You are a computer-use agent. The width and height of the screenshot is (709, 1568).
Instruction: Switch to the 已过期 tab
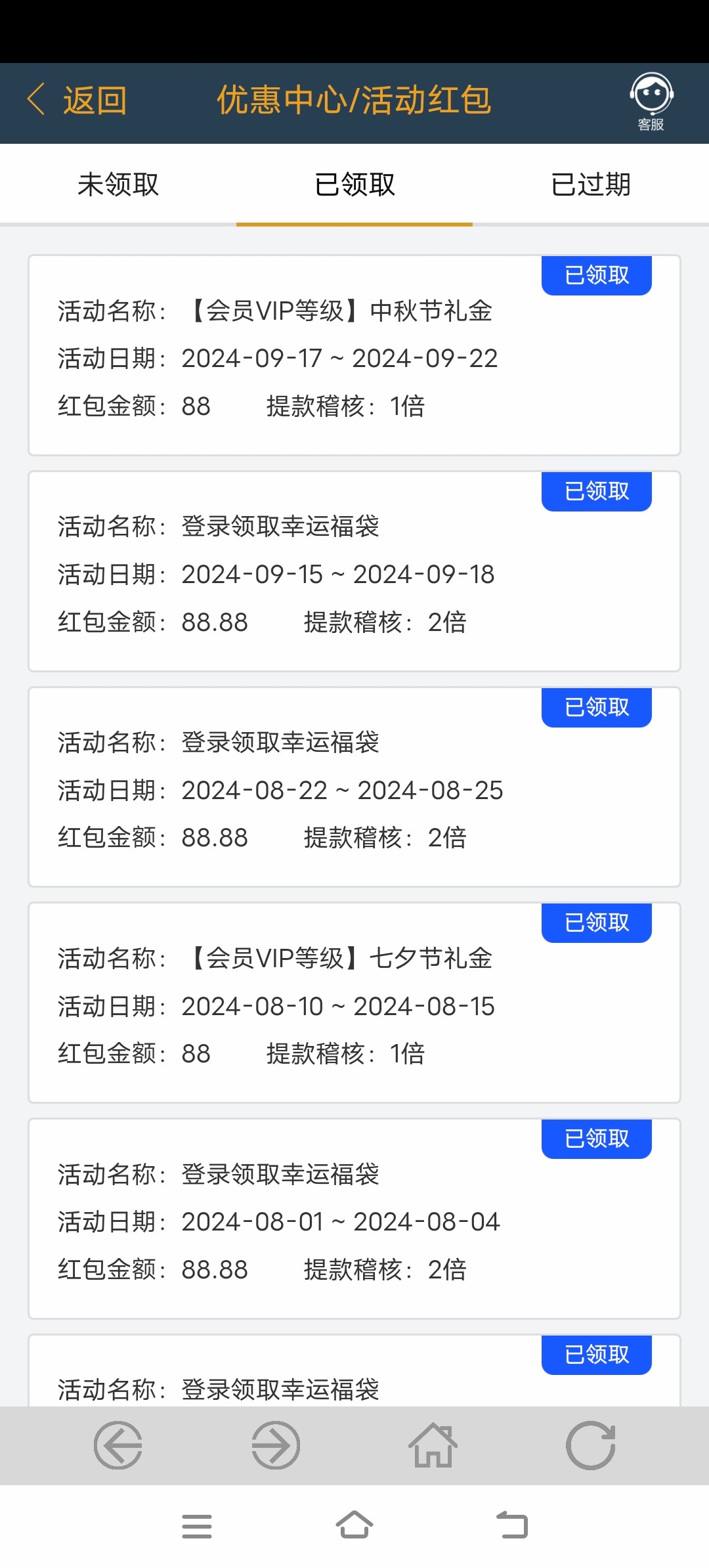[x=591, y=185]
